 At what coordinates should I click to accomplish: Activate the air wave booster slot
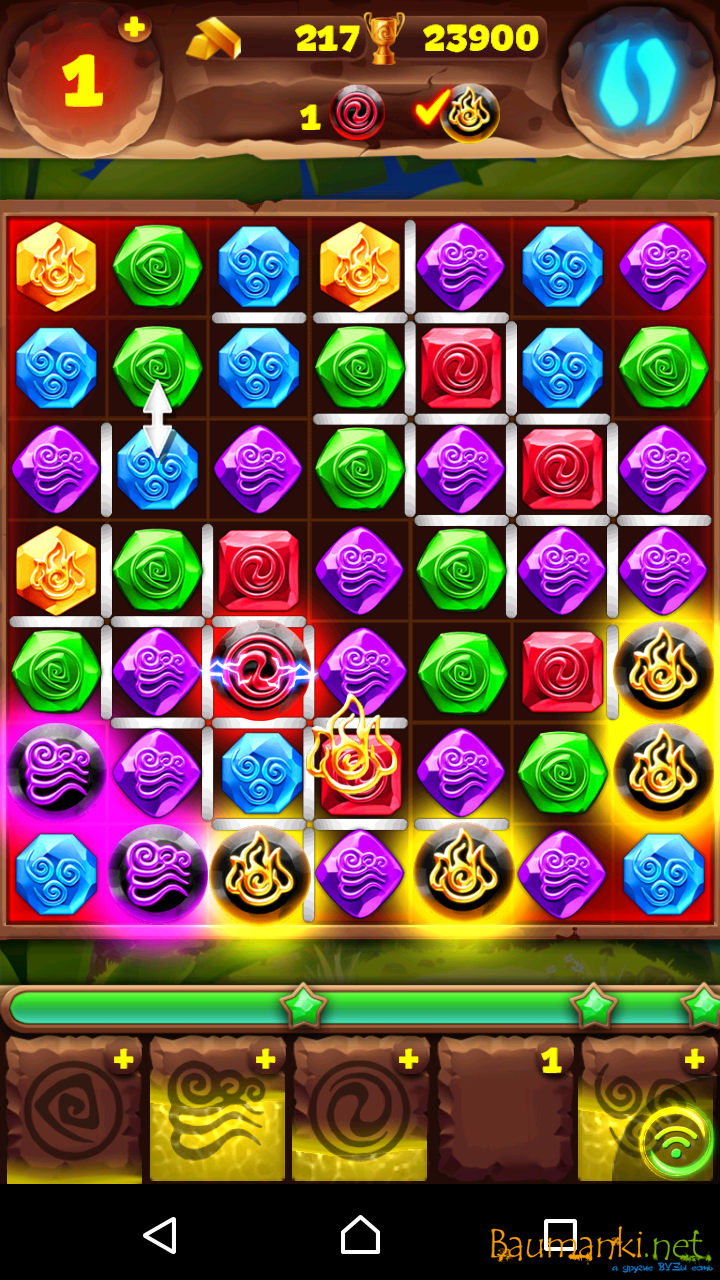(x=217, y=1110)
